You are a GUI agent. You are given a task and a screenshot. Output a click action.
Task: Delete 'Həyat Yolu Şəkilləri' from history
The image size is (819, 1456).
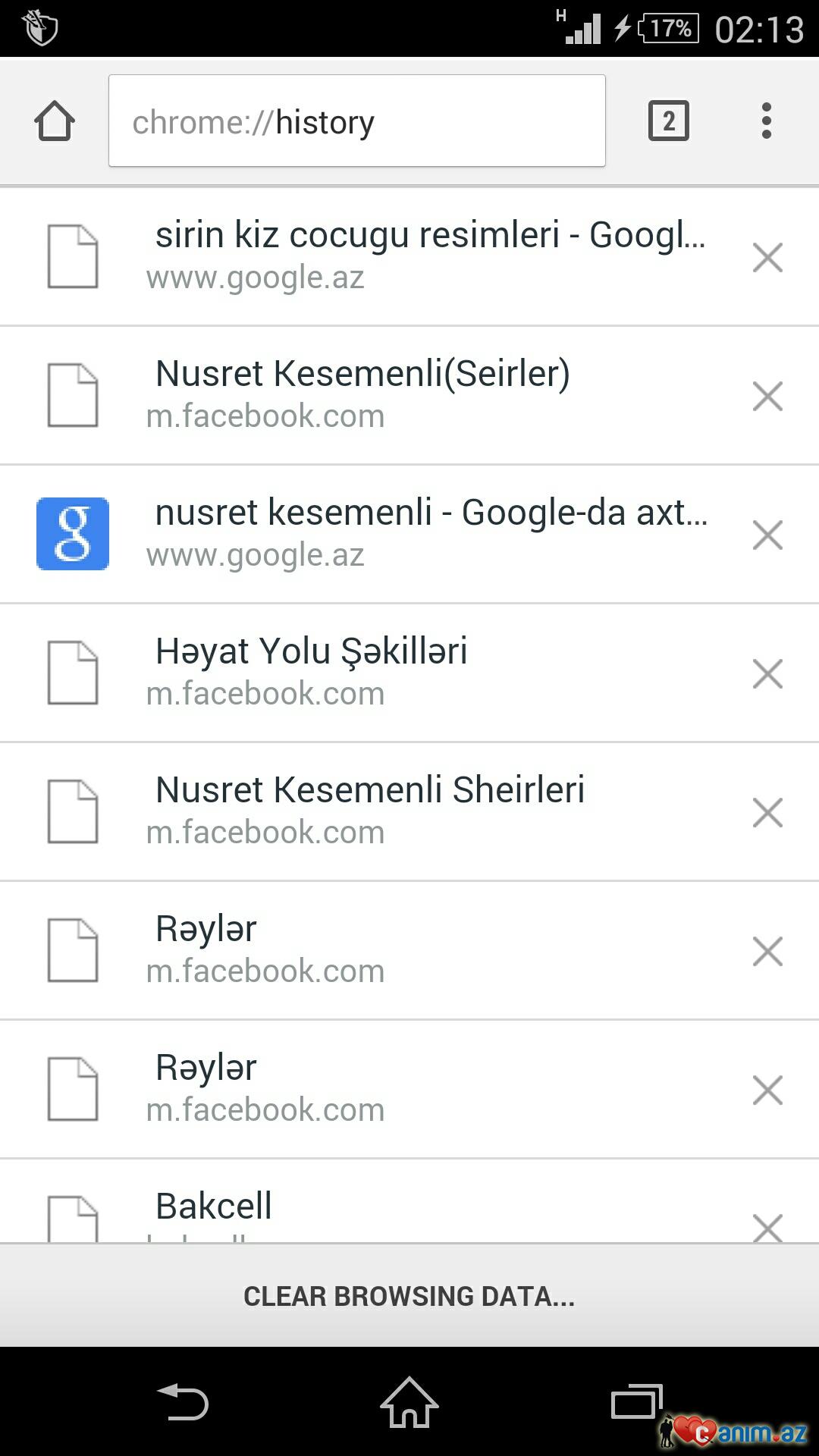(767, 674)
